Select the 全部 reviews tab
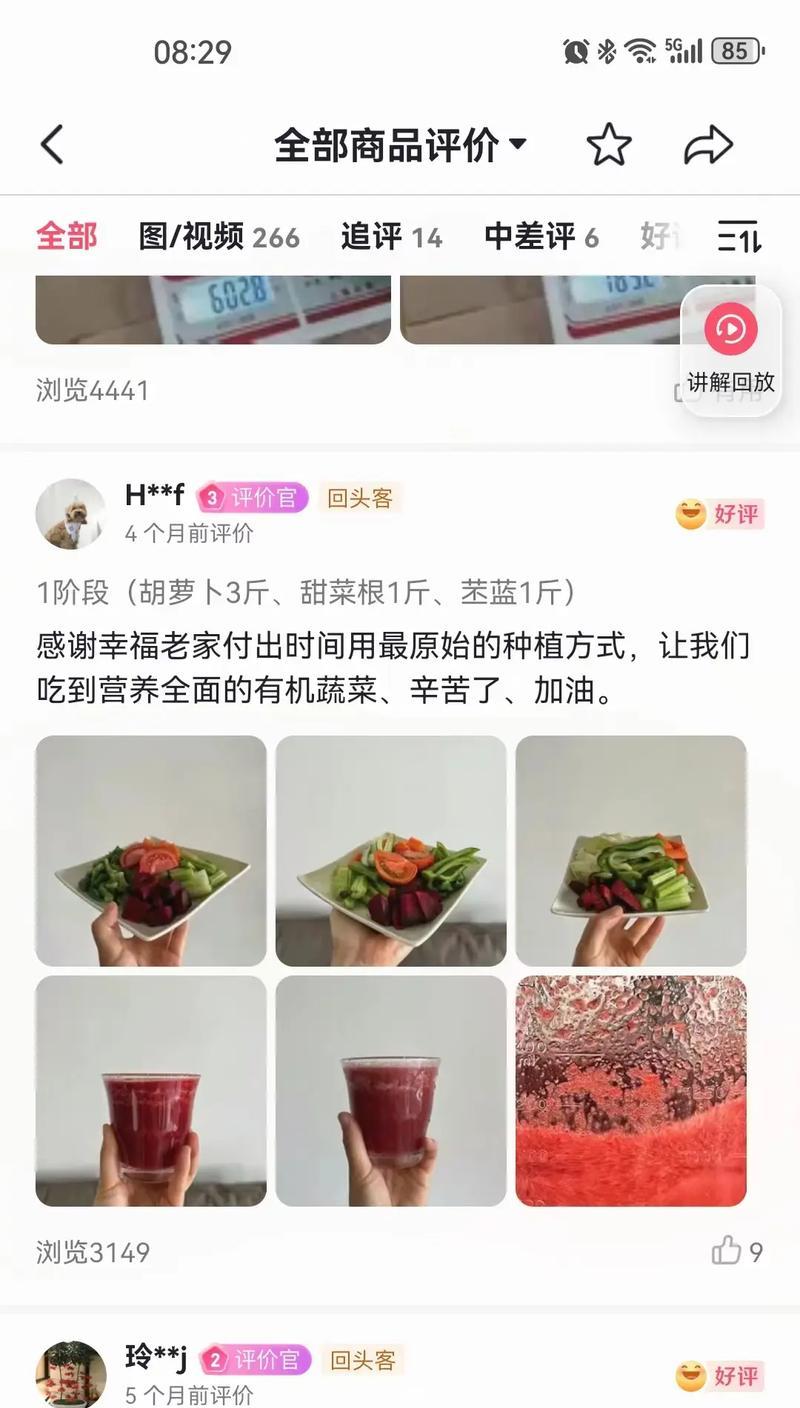 pos(67,237)
